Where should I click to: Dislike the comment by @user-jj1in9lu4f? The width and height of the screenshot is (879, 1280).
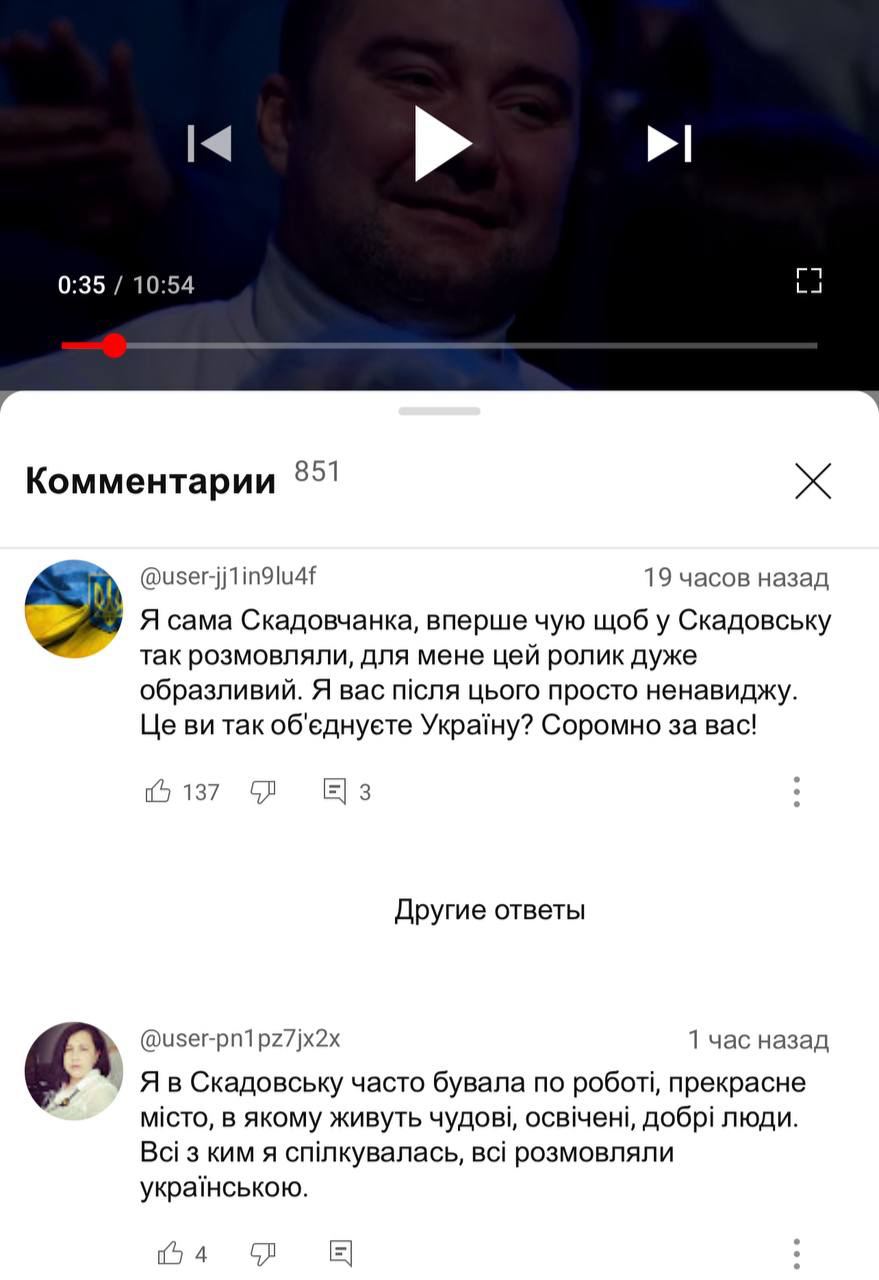point(262,792)
